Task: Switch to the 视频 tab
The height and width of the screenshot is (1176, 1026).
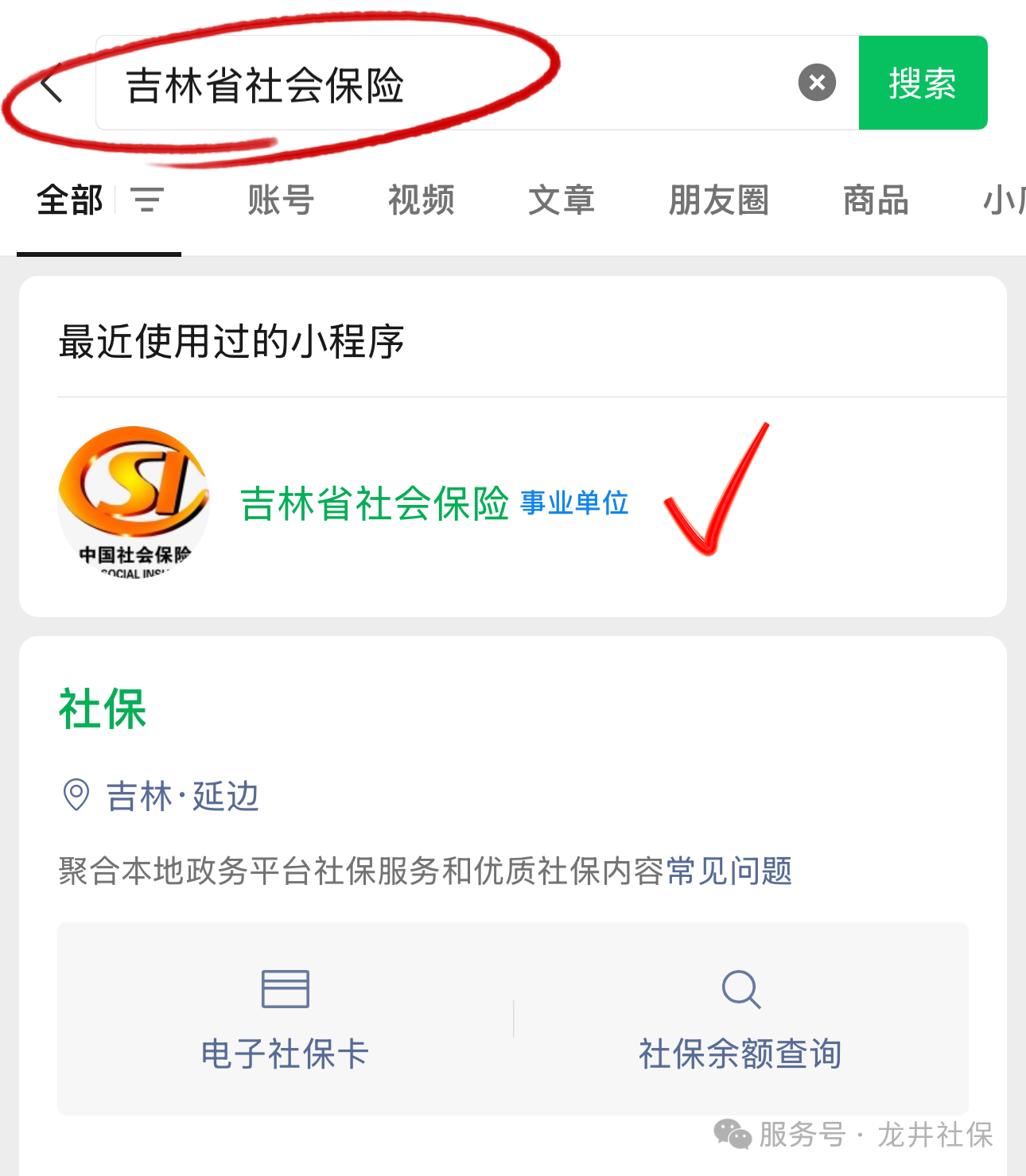Action: click(x=421, y=200)
